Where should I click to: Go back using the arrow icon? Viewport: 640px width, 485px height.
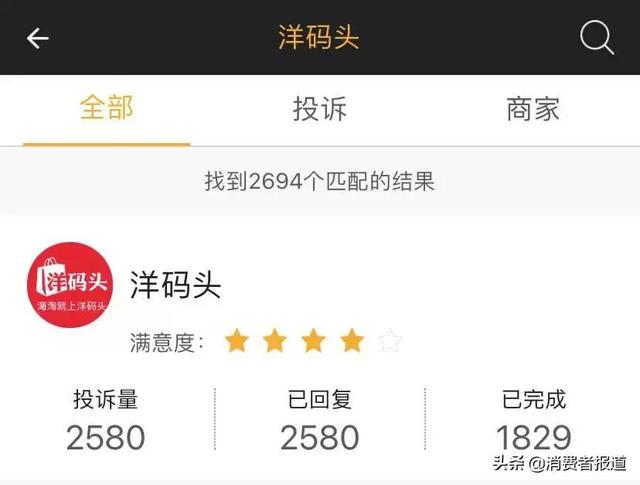point(37,39)
